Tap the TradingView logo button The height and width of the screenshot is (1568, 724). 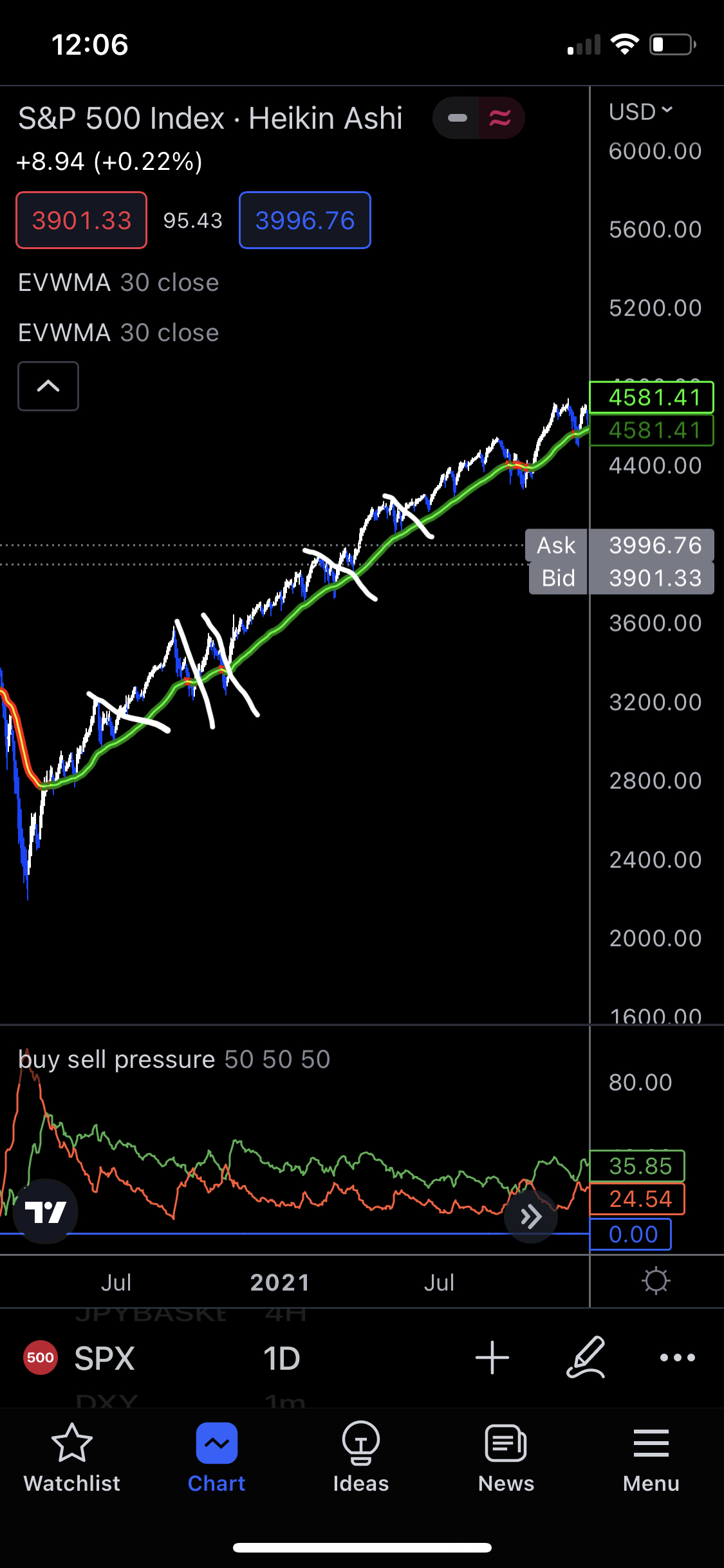pos(45,1211)
